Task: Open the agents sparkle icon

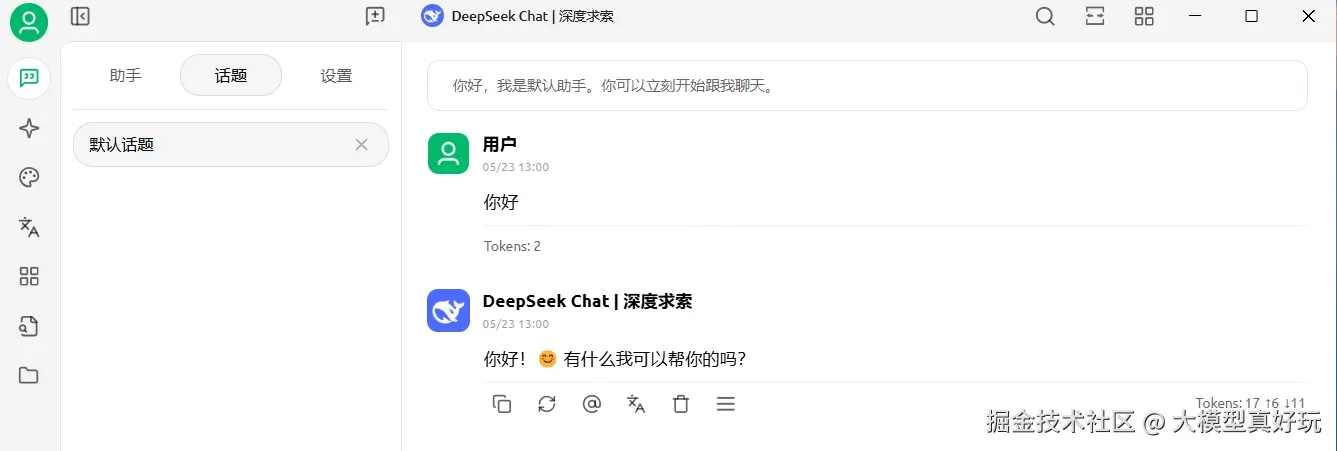Action: pos(29,128)
